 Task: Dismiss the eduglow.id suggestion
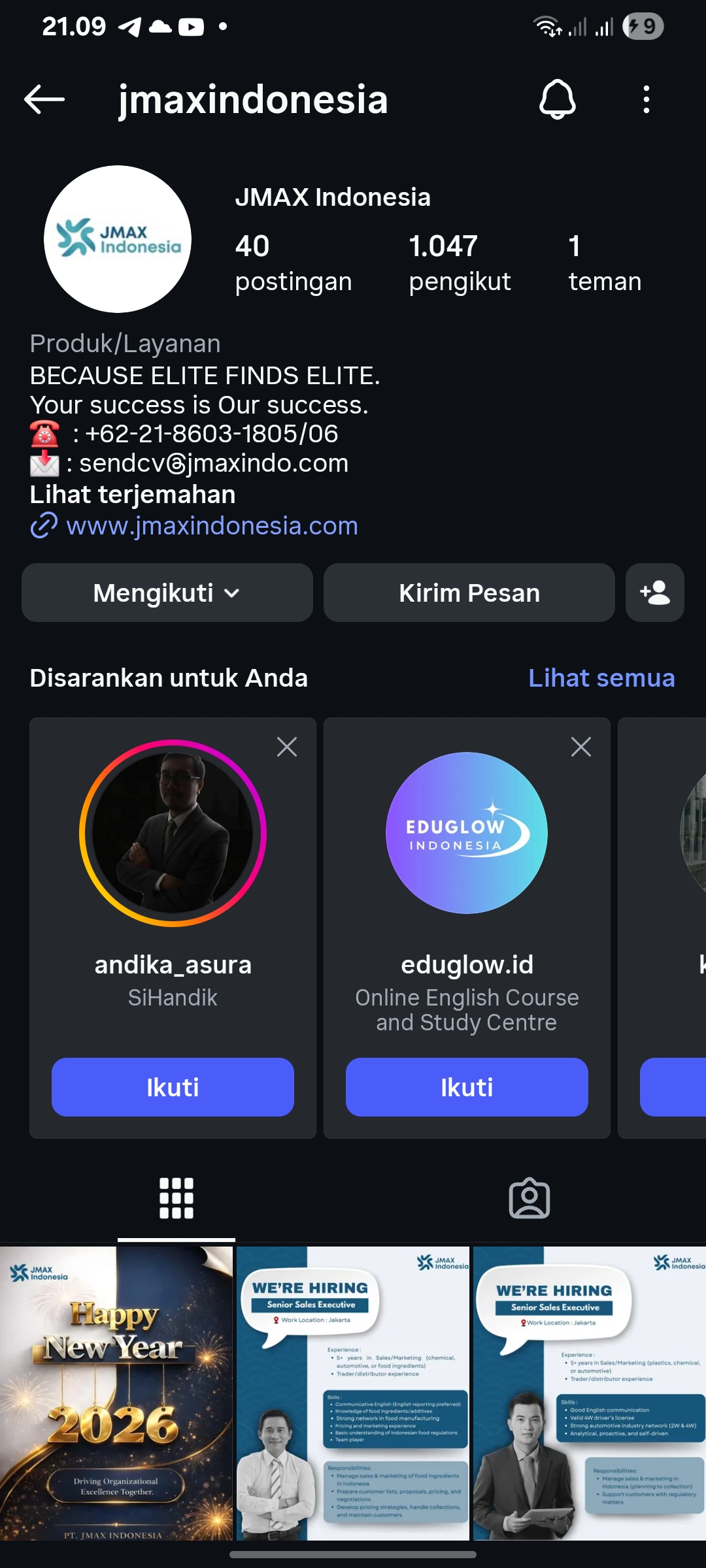tap(580, 747)
